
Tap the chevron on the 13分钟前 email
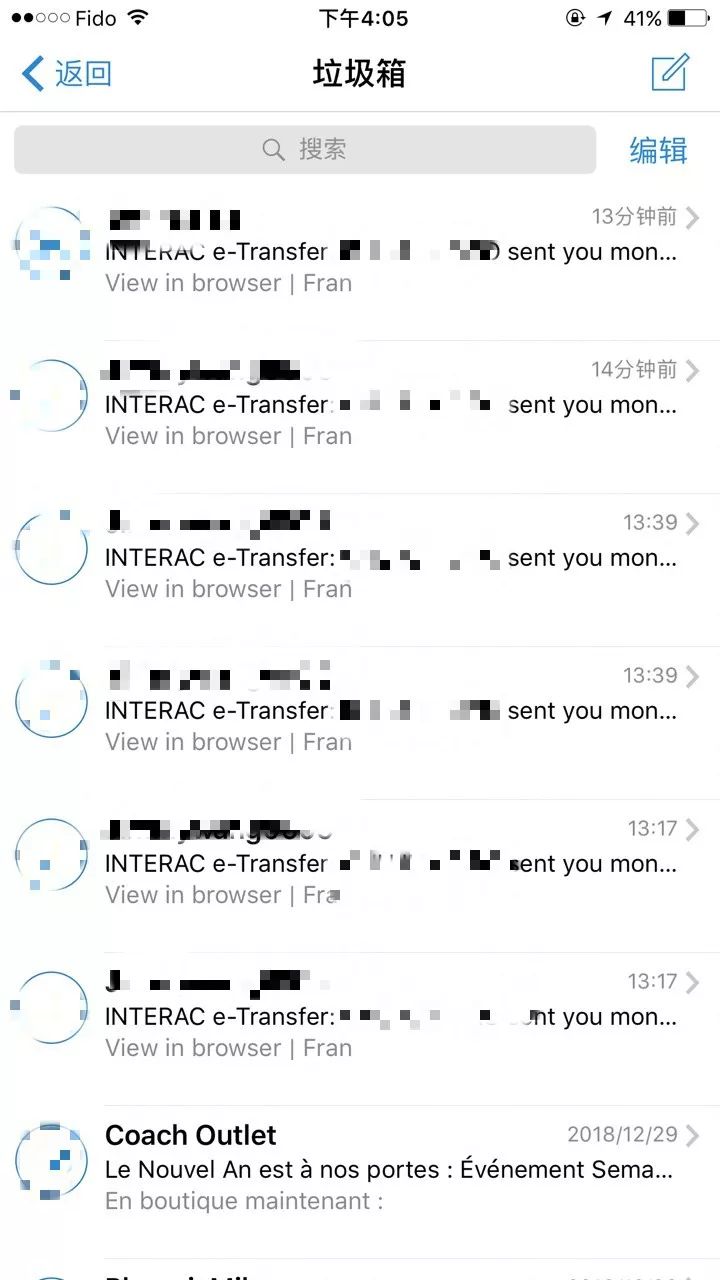pyautogui.click(x=692, y=217)
